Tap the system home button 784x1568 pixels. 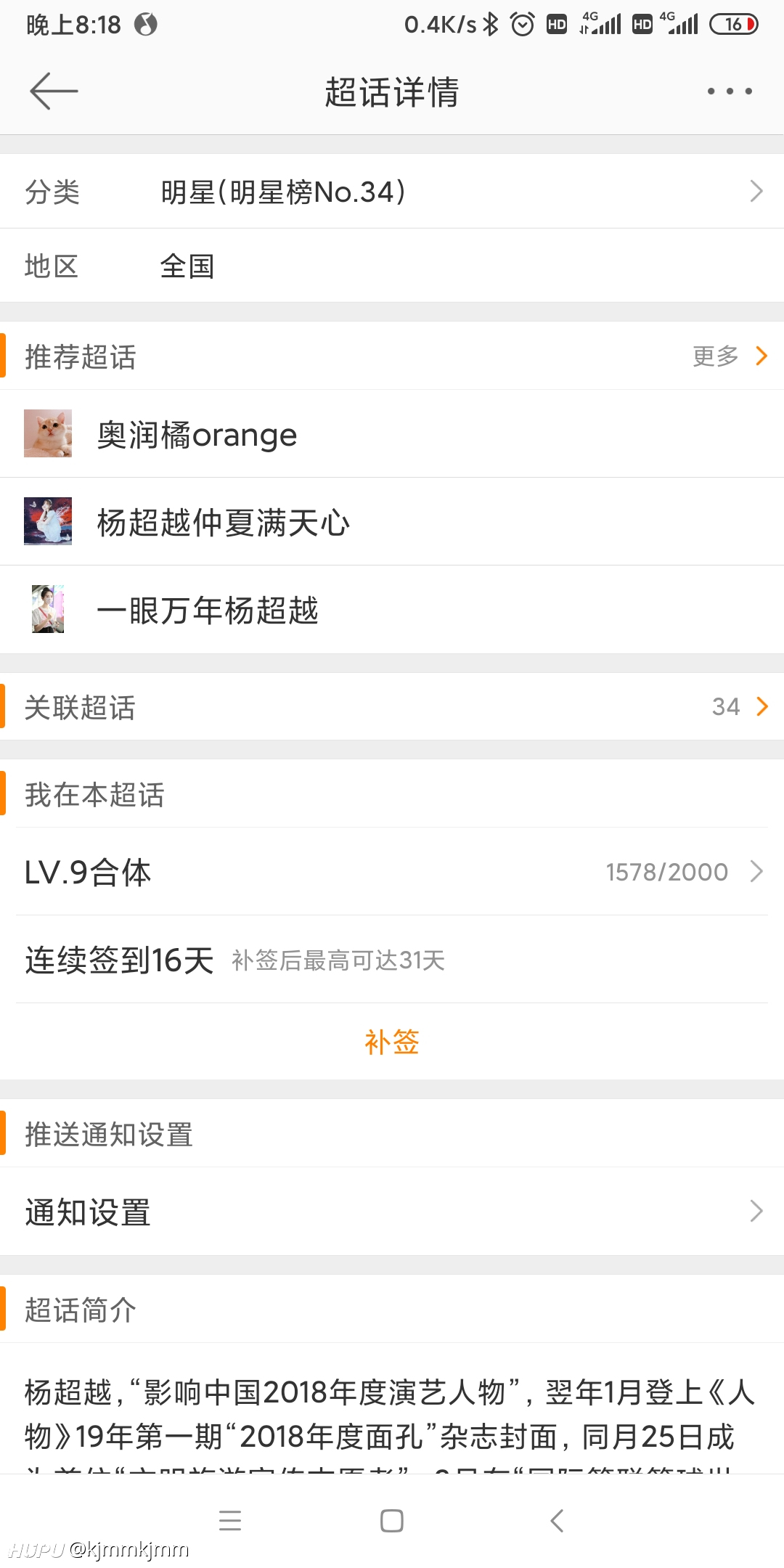coord(392,1521)
